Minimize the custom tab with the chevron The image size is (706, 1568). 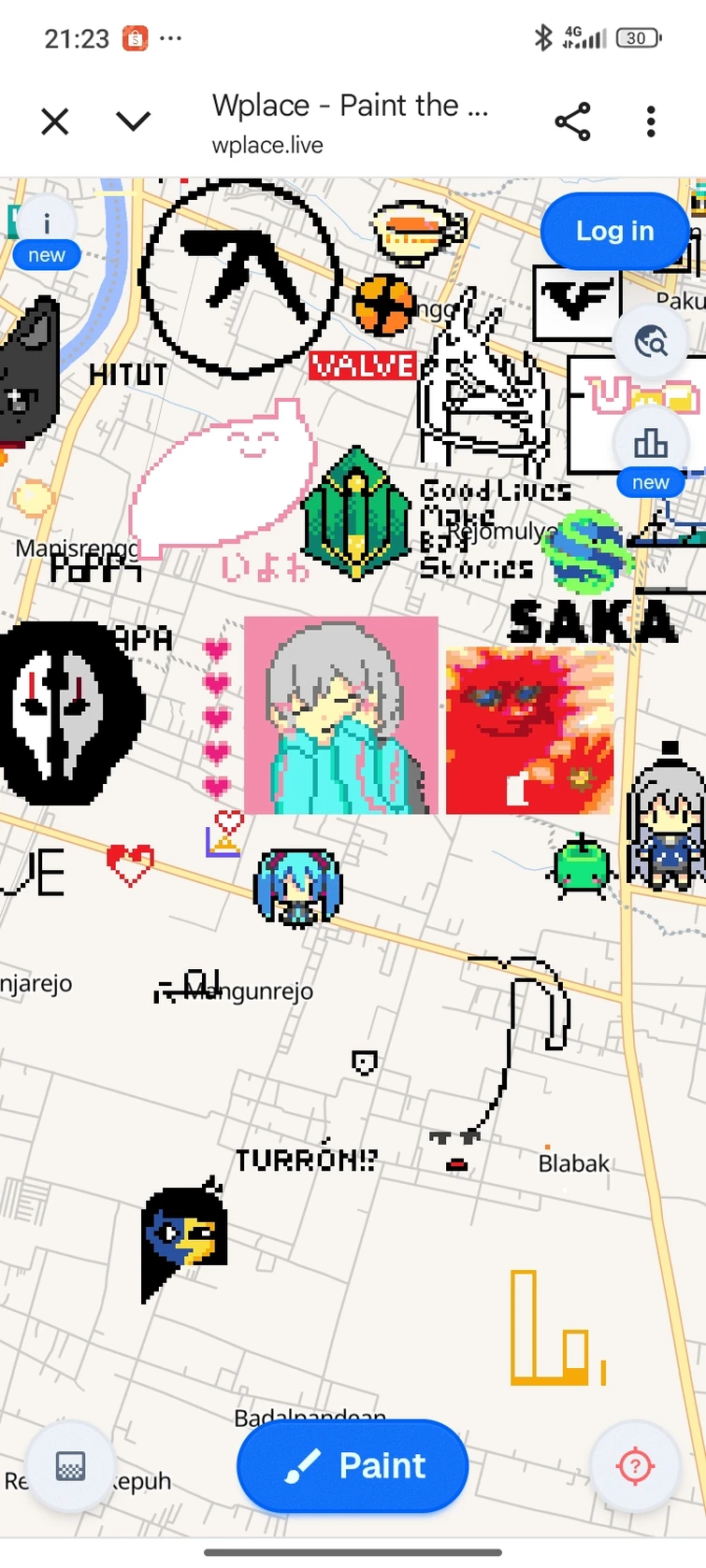click(134, 121)
